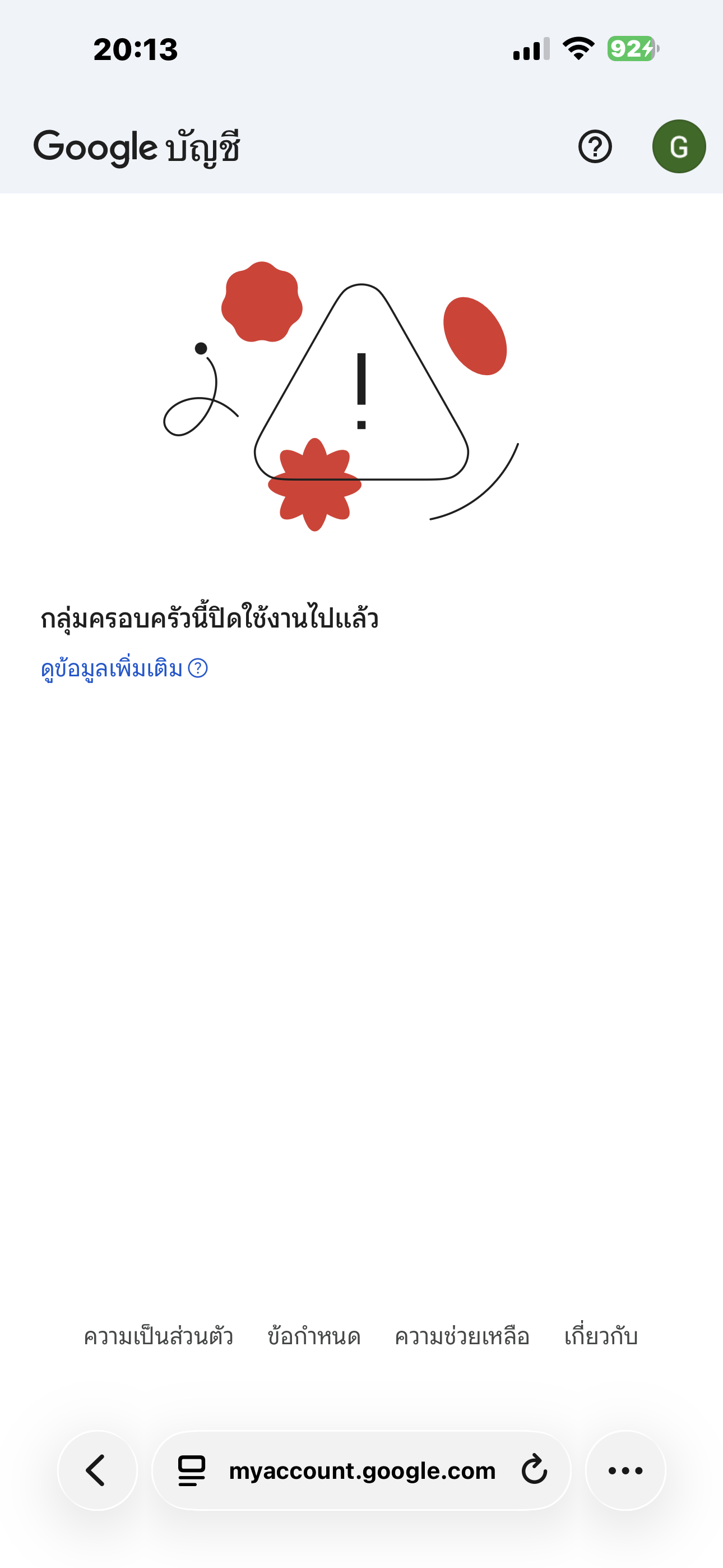Image resolution: width=723 pixels, height=1568 pixels.
Task: Open the ความเป็นส่วนตัว footer link
Action: [158, 1338]
